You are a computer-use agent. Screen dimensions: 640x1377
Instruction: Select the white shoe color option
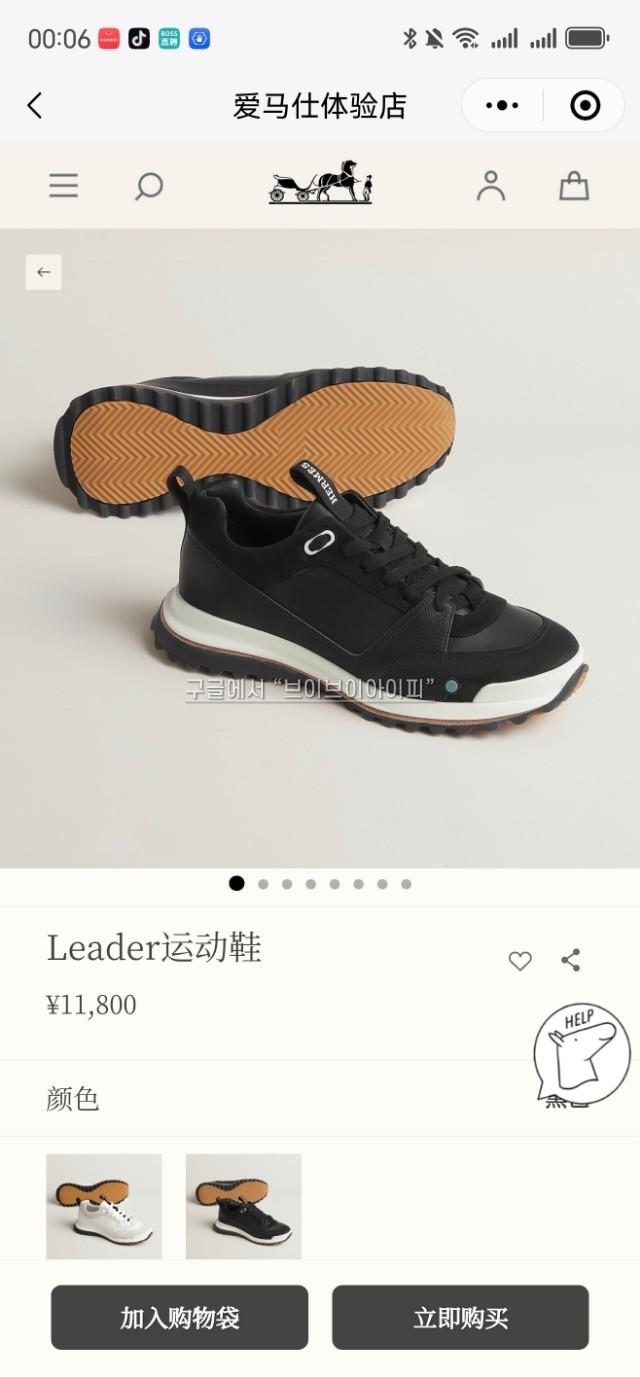click(x=104, y=1206)
